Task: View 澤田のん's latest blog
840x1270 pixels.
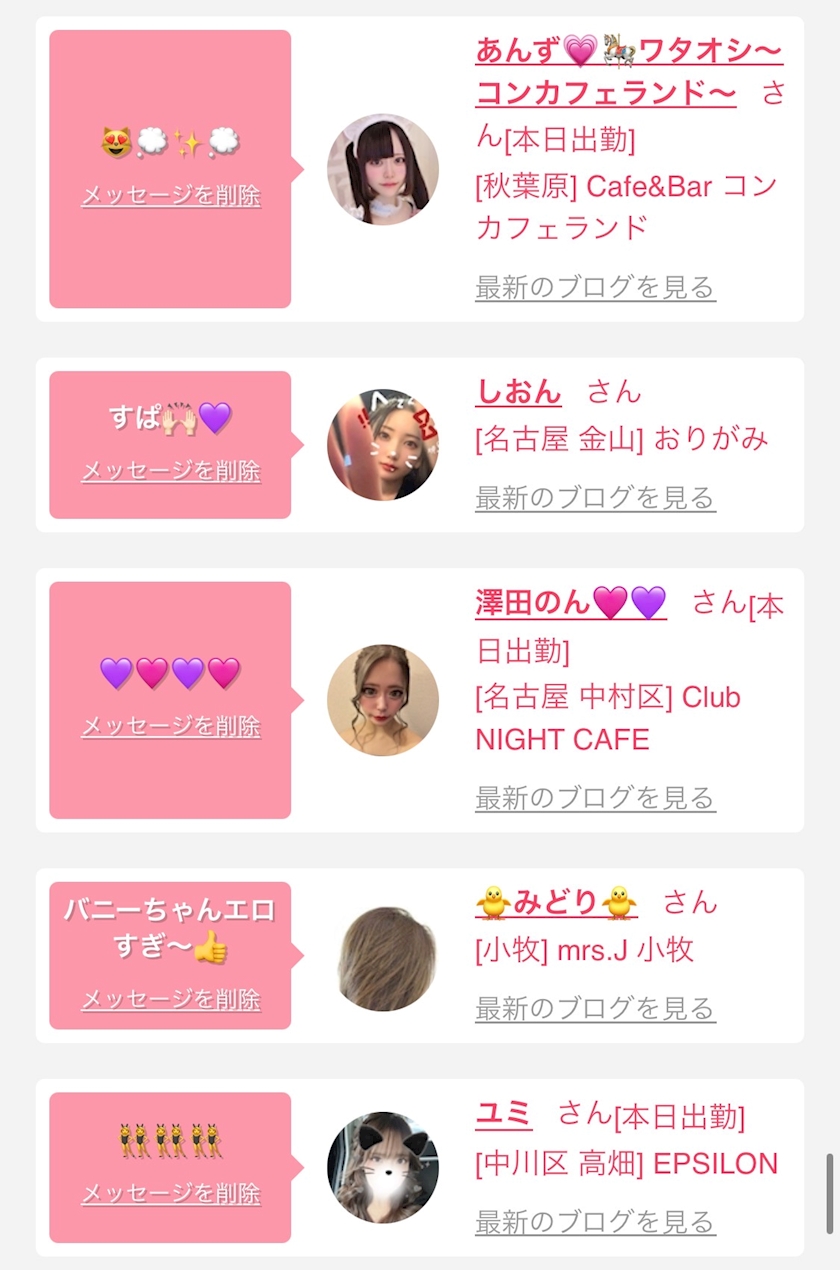Action: click(595, 798)
